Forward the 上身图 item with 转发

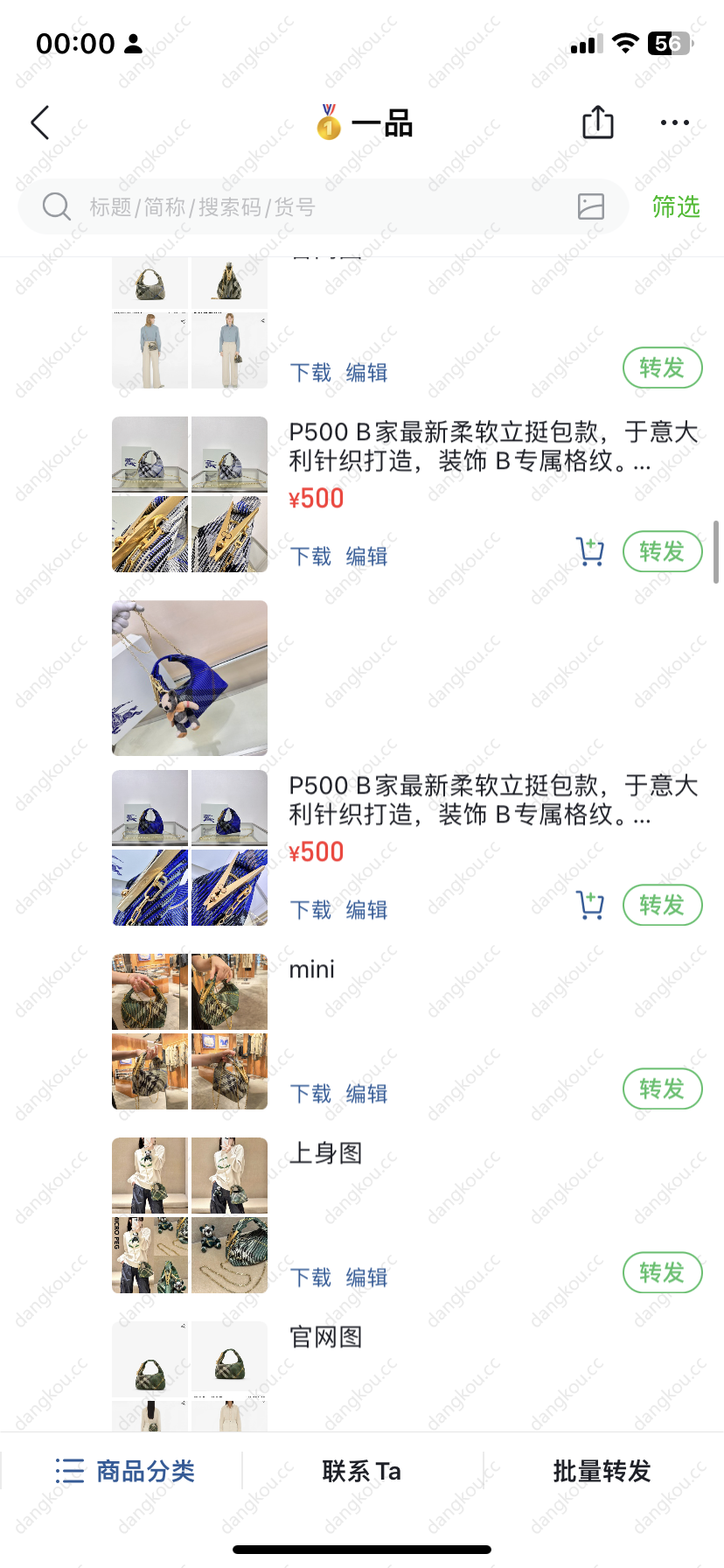click(x=662, y=1272)
